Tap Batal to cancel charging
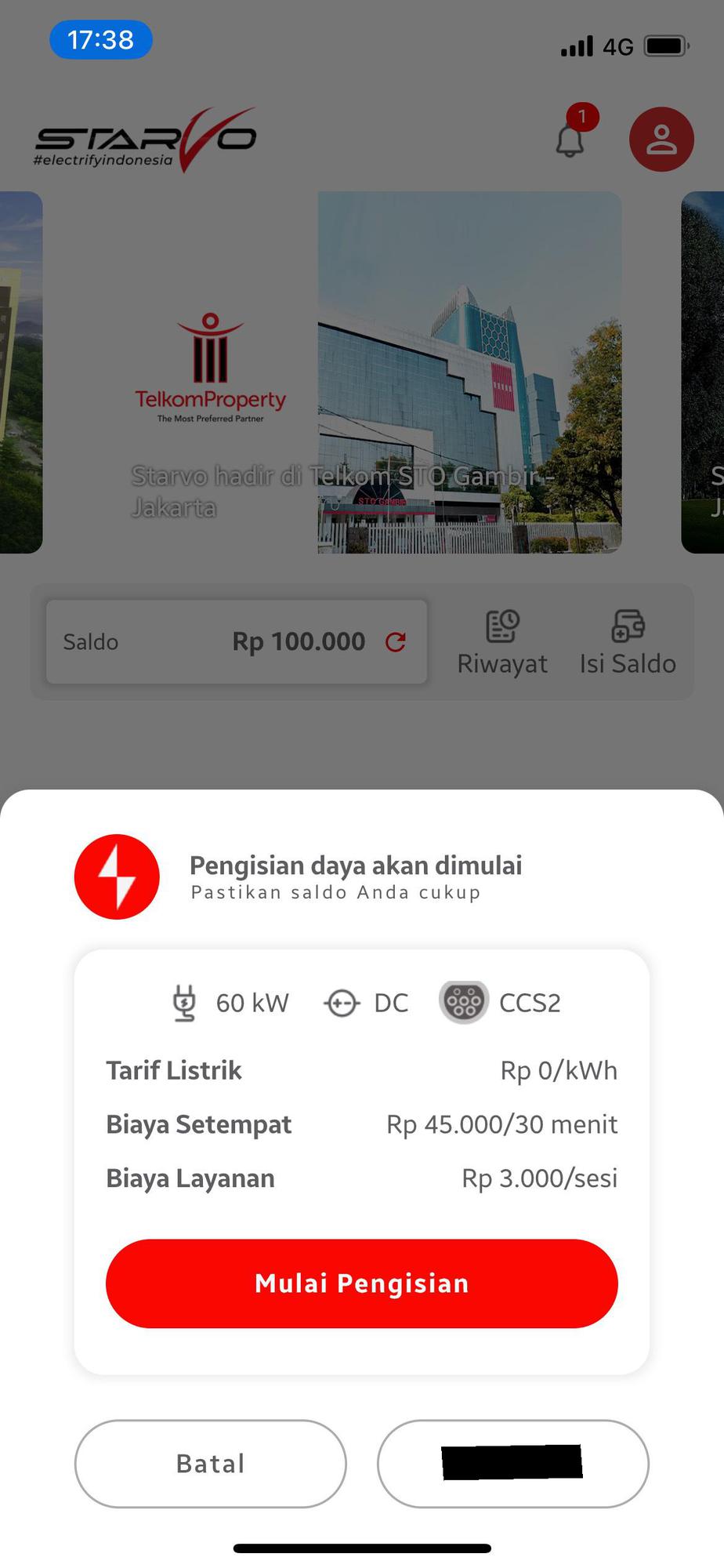Viewport: 724px width, 1568px height. 209,1463
